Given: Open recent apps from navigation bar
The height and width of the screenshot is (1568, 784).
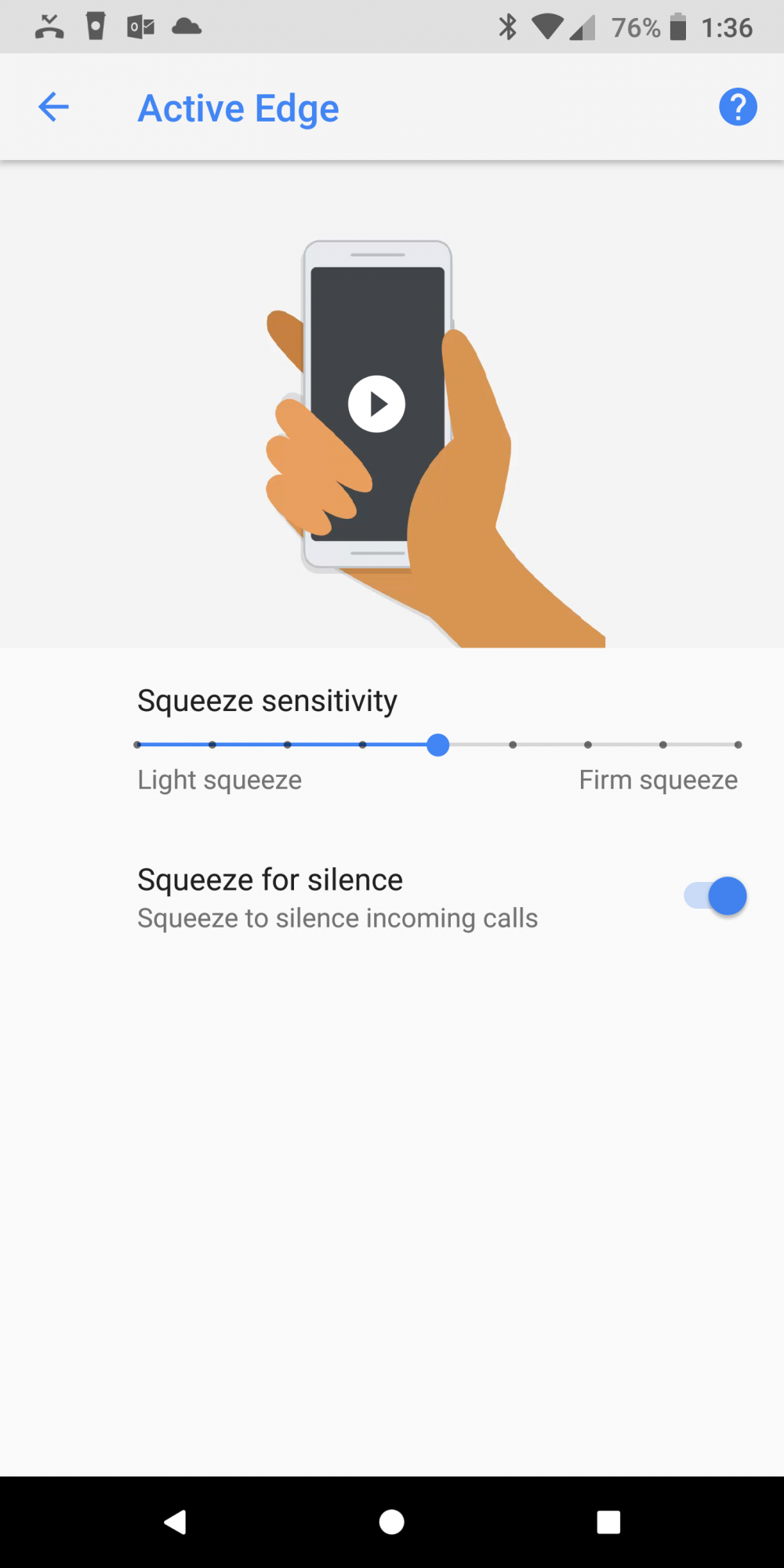Looking at the screenshot, I should coord(608,1522).
